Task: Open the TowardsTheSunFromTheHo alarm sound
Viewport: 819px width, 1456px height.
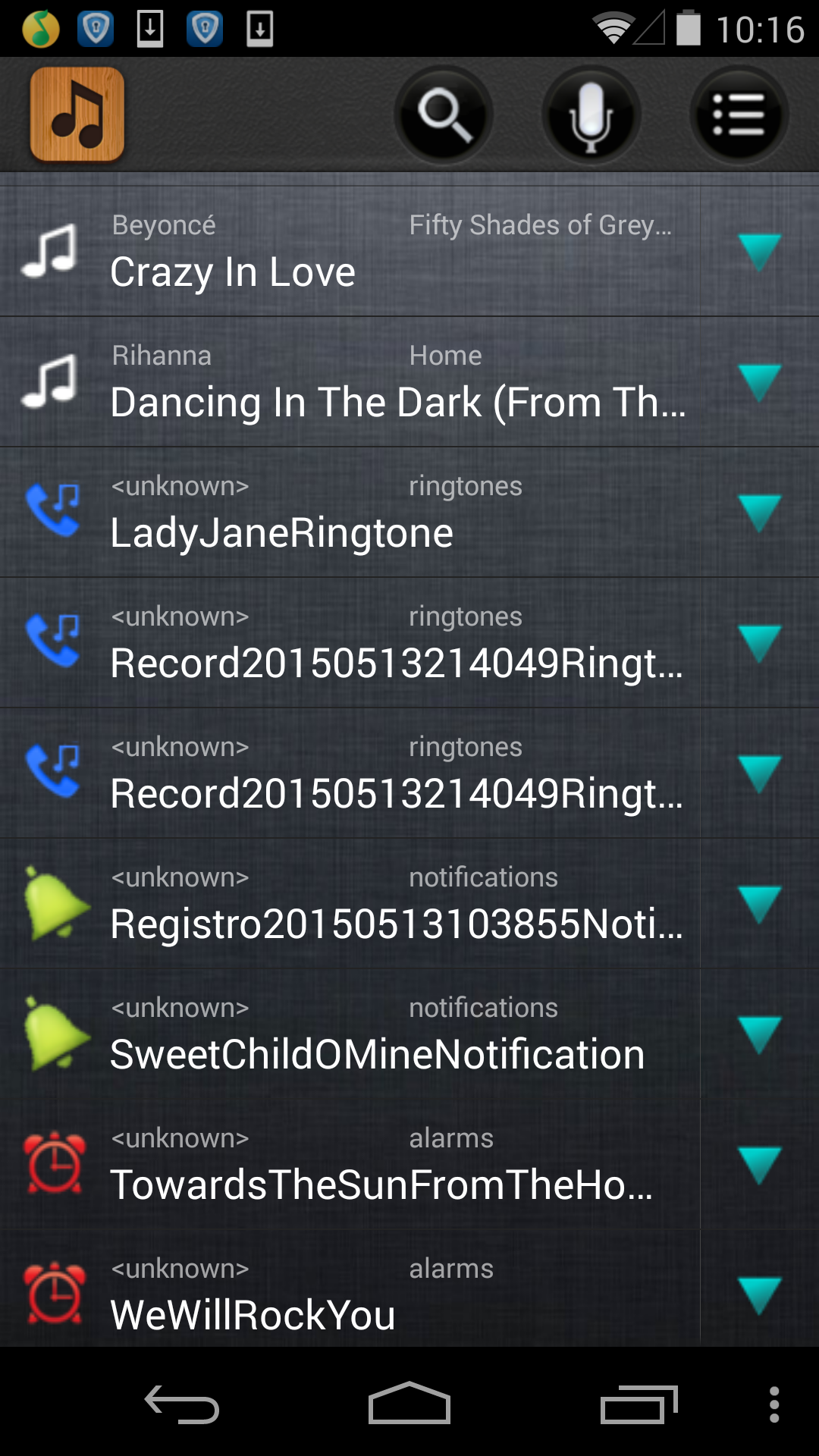Action: [349, 1165]
